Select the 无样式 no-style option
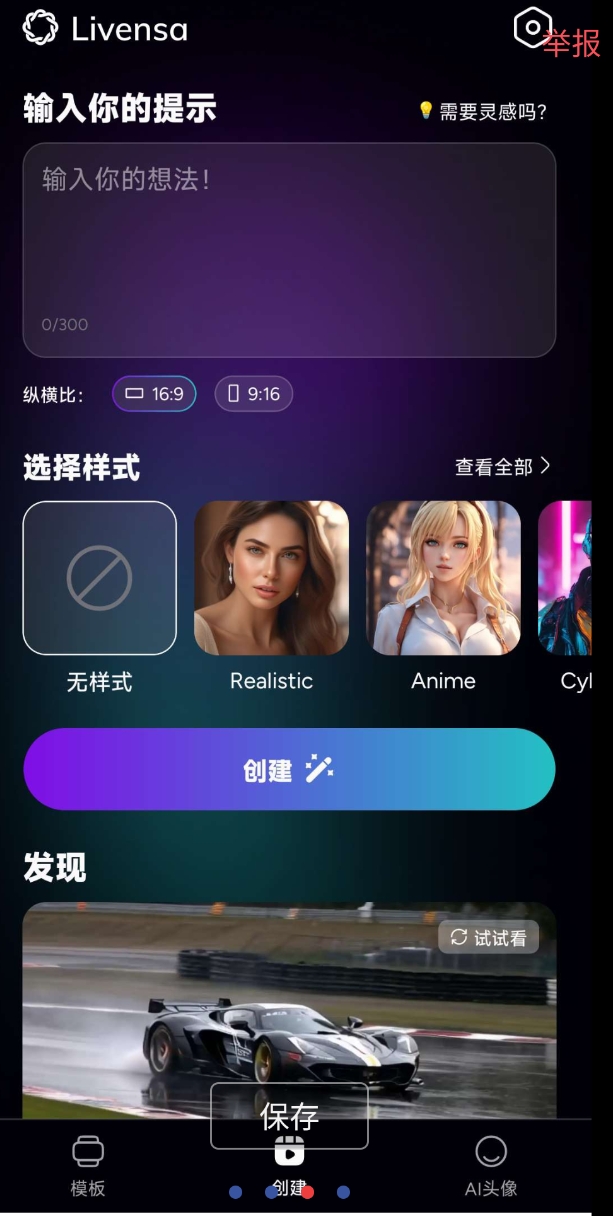Screen dimensions: 613x1216 (100, 579)
